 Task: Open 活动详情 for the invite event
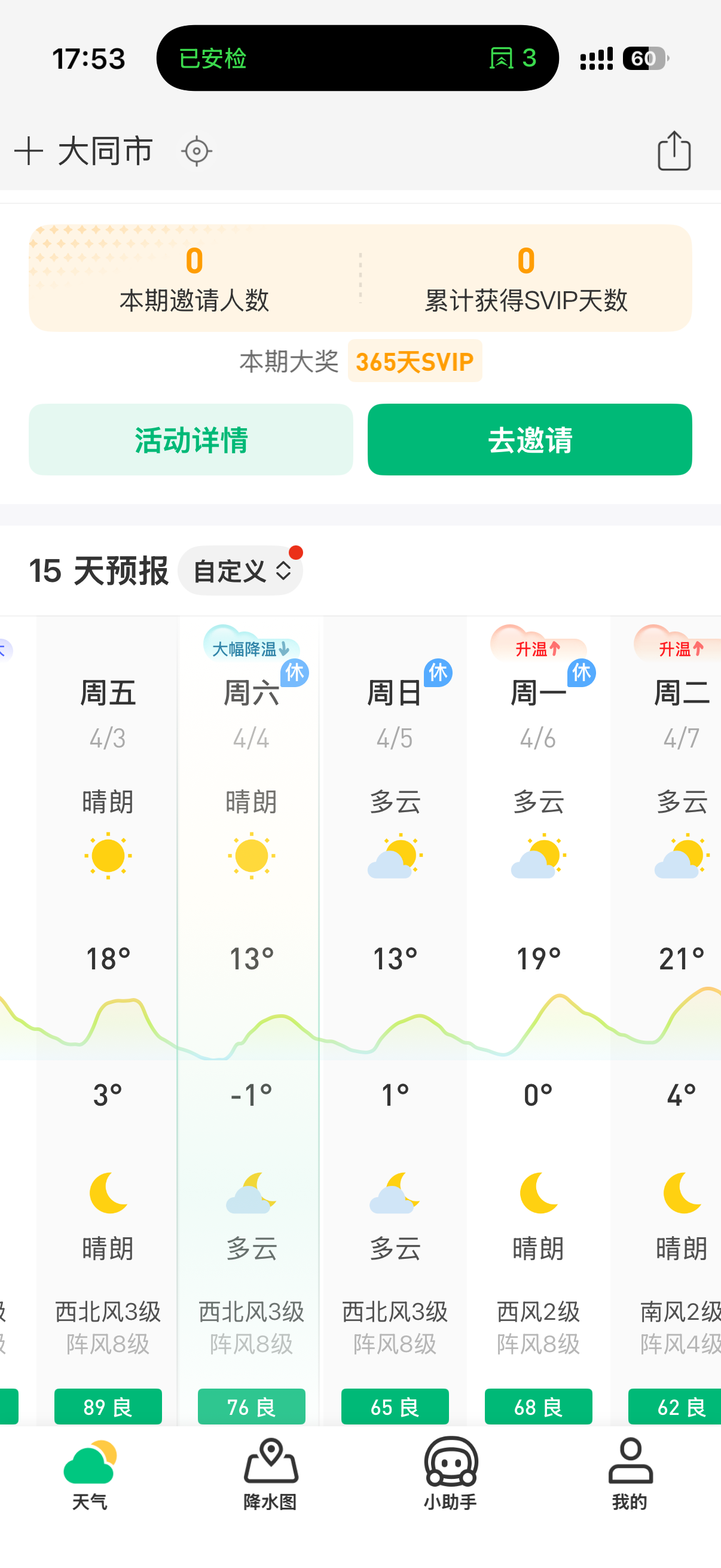(x=191, y=439)
